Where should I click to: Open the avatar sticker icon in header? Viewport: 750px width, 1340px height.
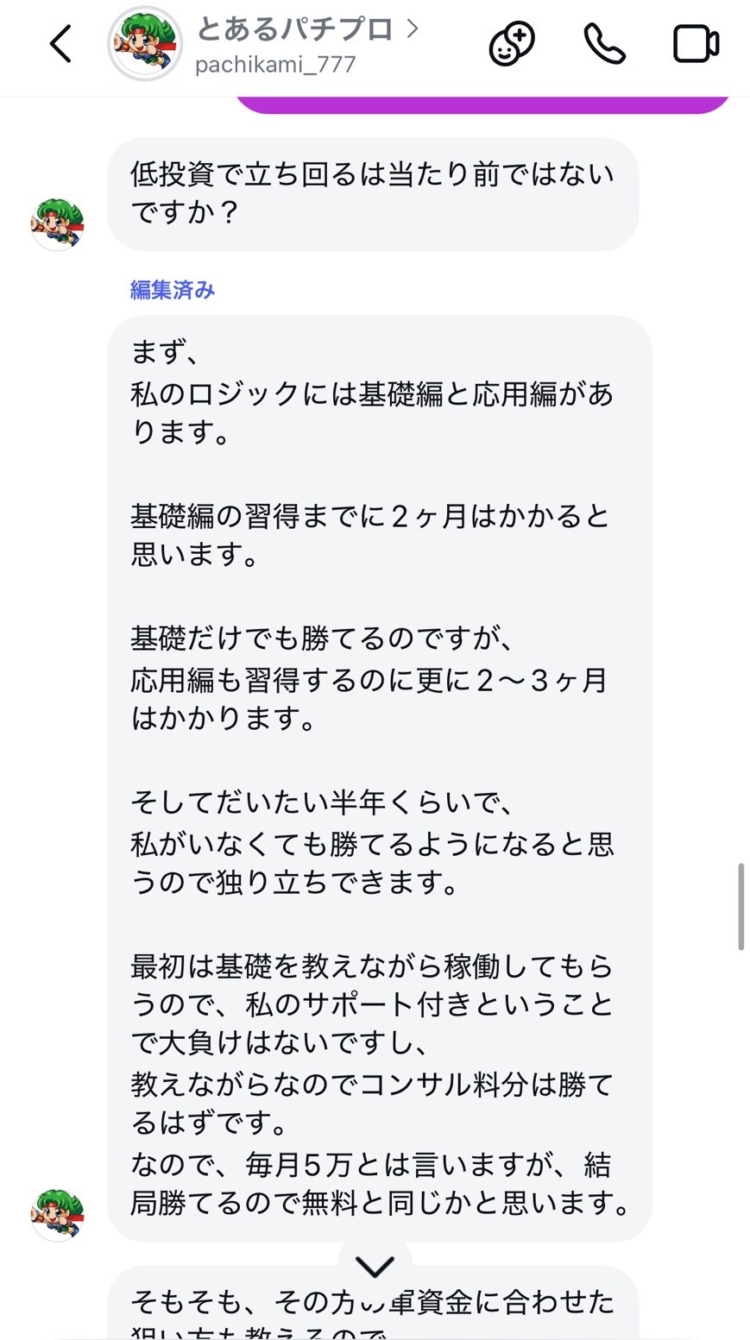point(511,45)
